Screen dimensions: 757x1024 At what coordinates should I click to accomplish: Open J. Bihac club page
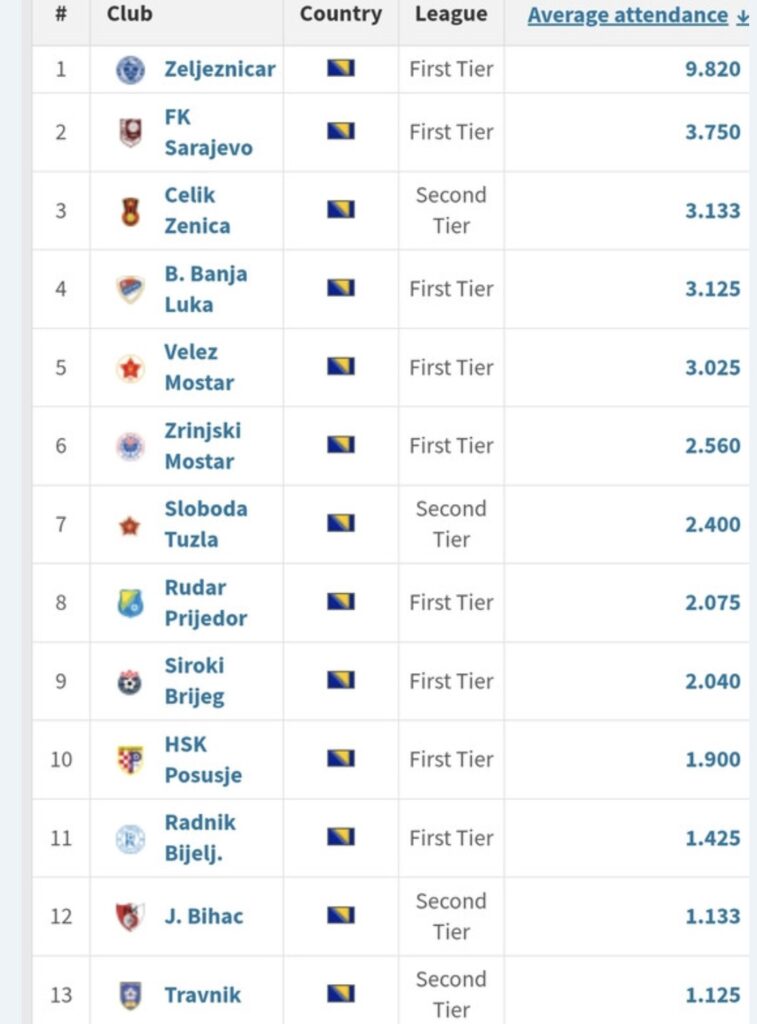point(203,916)
